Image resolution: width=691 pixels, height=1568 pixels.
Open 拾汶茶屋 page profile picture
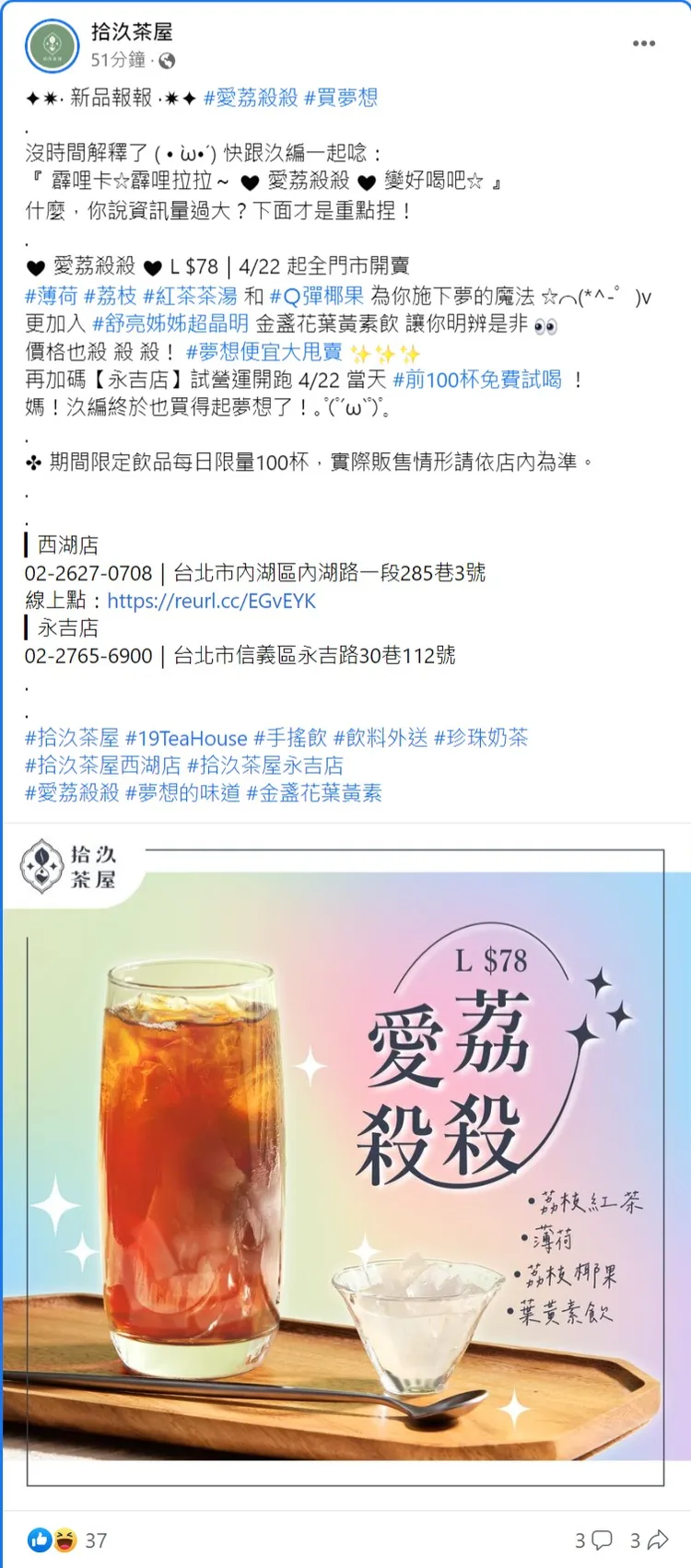click(x=52, y=45)
